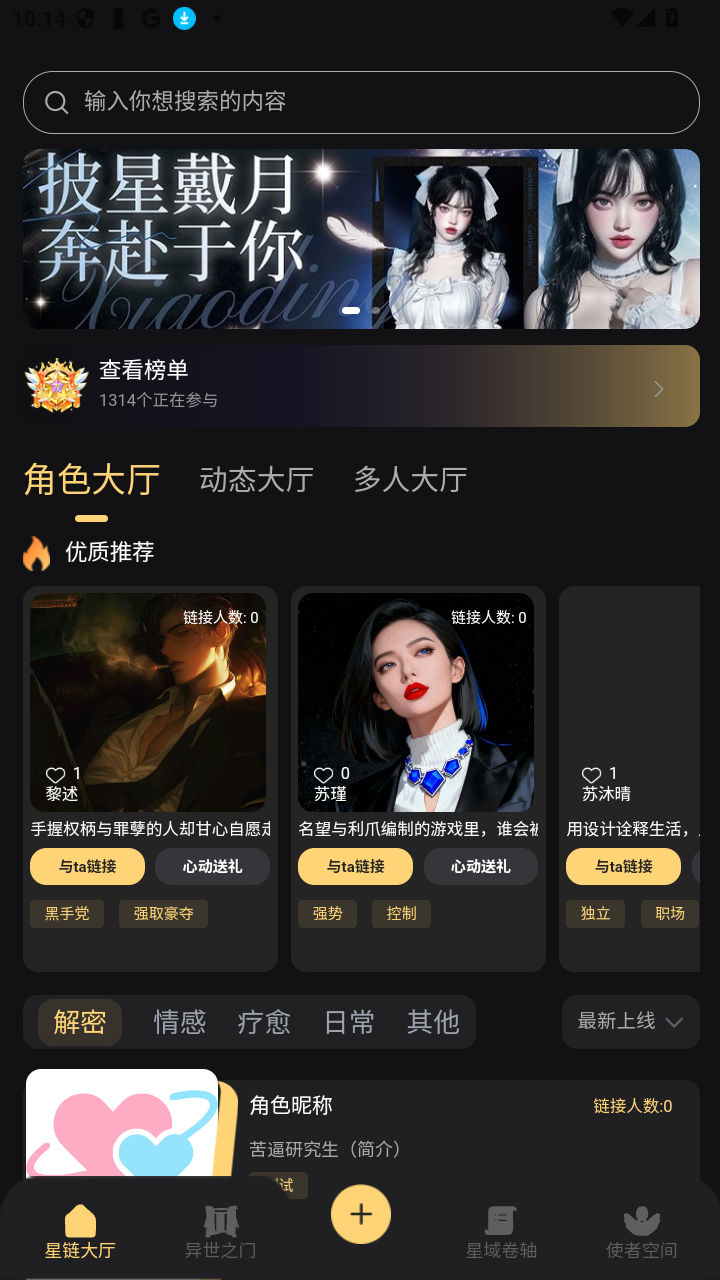Select the 其他 category filter
The image size is (720, 1280).
coord(433,1022)
